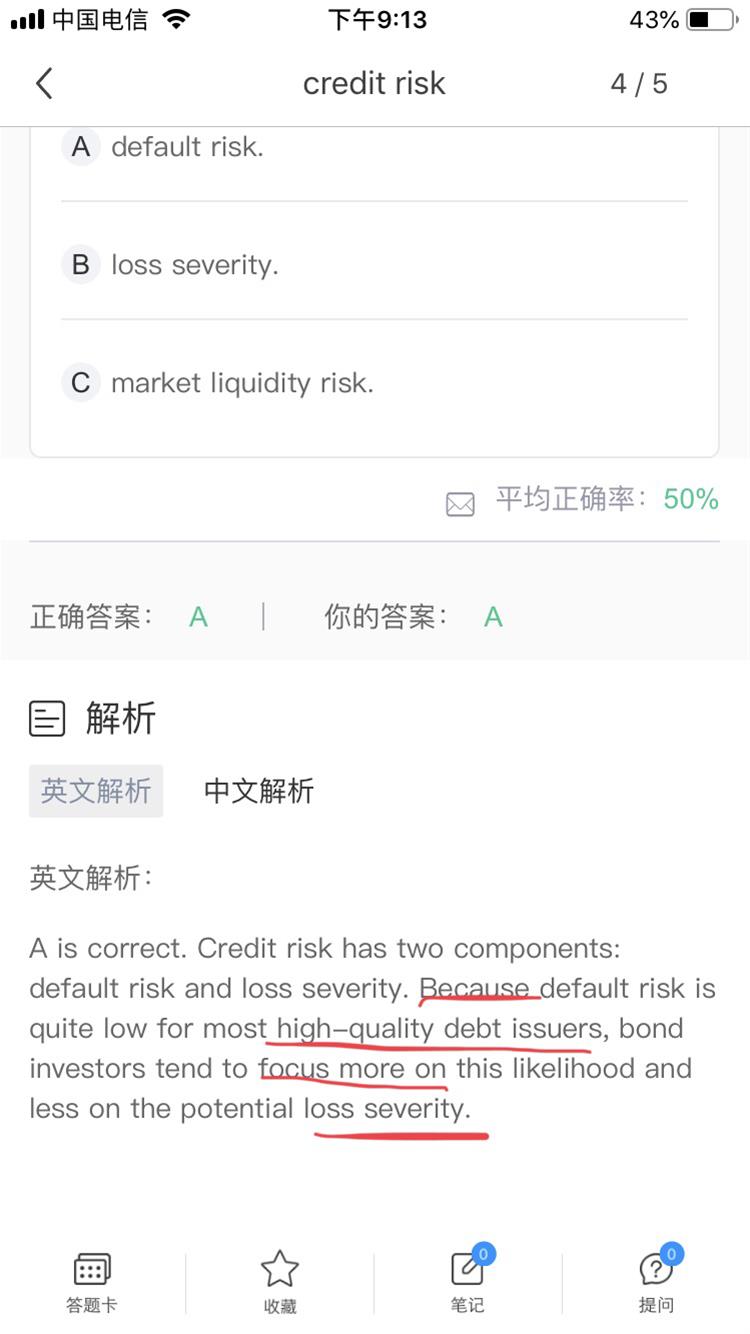
Task: Select answer B loss severity
Action: 374,265
